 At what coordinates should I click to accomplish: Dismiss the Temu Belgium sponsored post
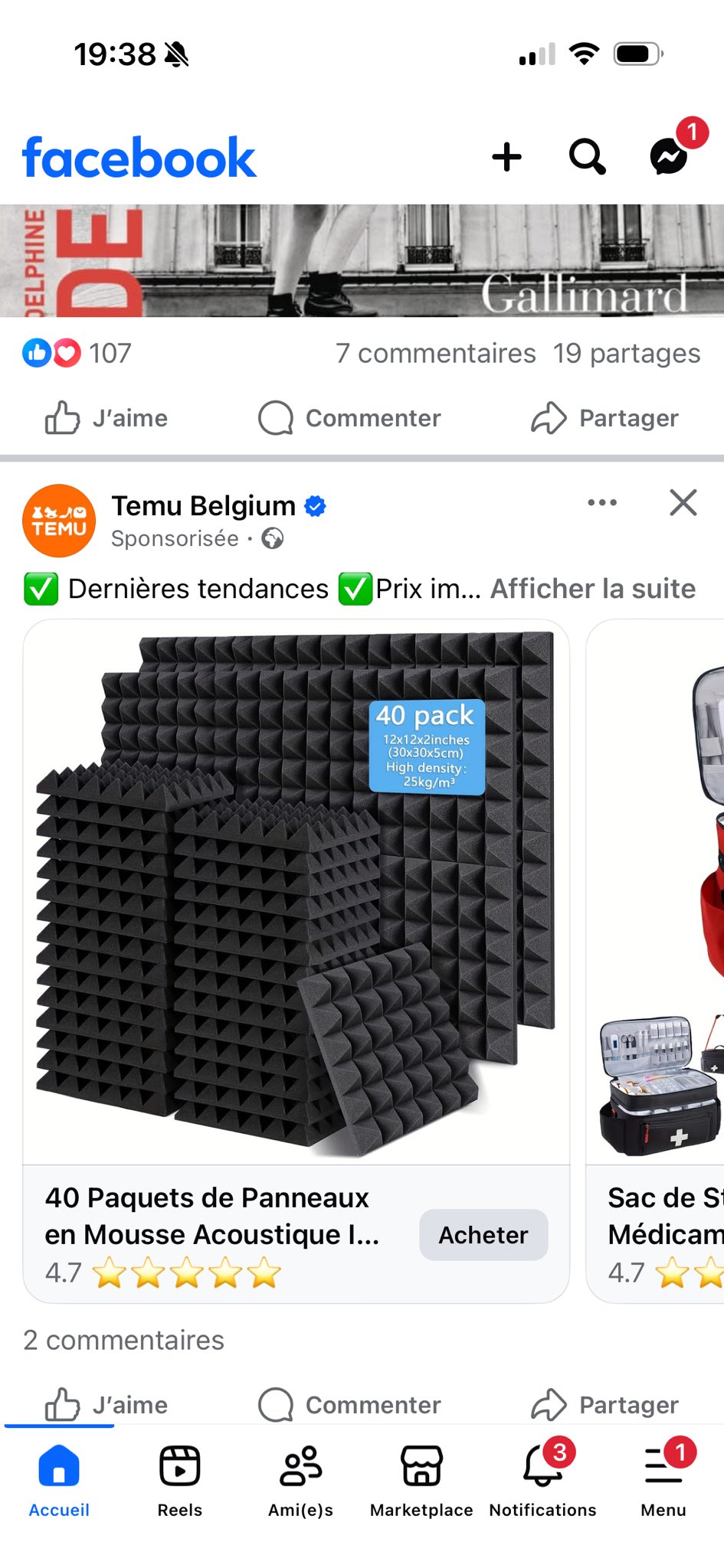point(683,503)
